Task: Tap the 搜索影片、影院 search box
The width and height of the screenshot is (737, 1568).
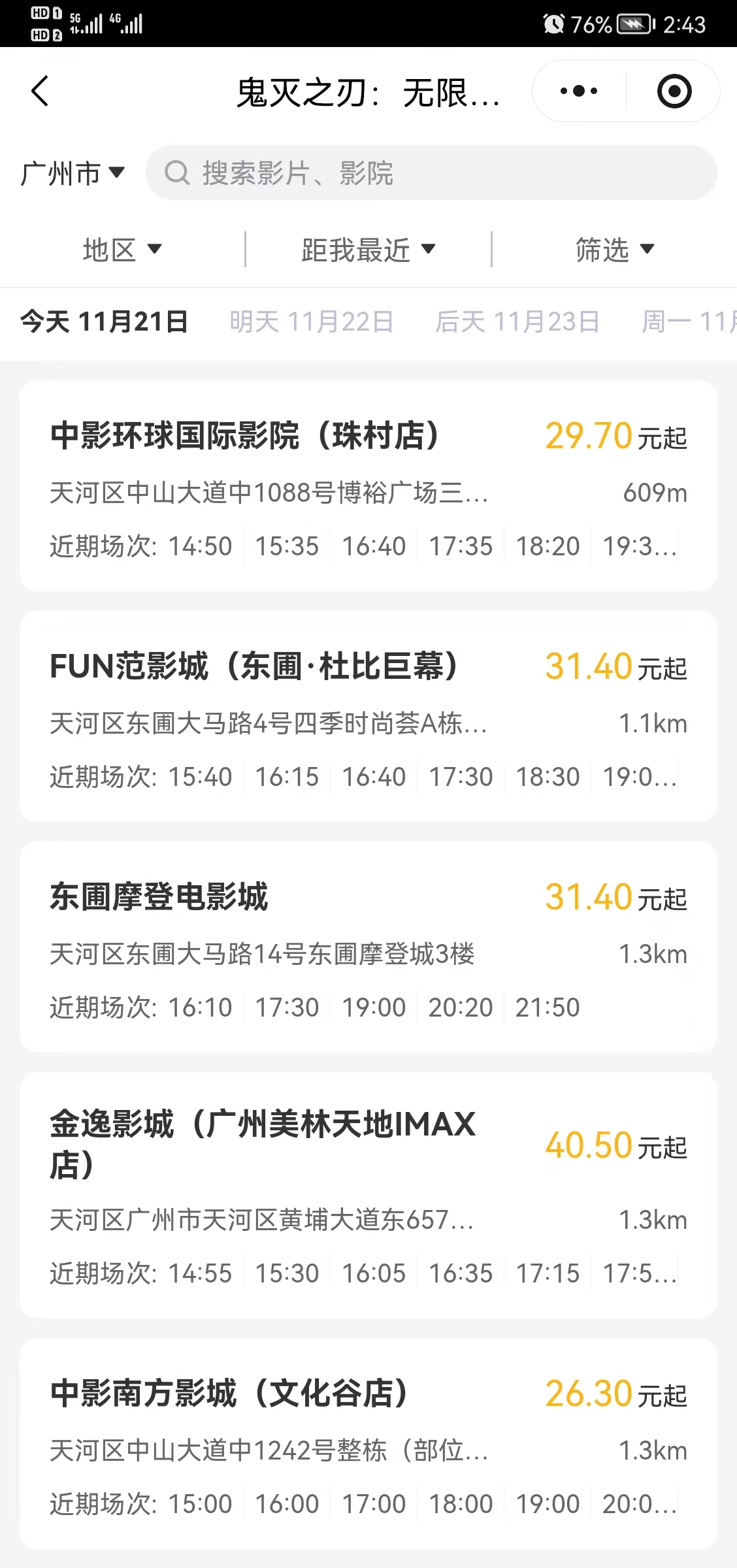Action: coord(431,173)
